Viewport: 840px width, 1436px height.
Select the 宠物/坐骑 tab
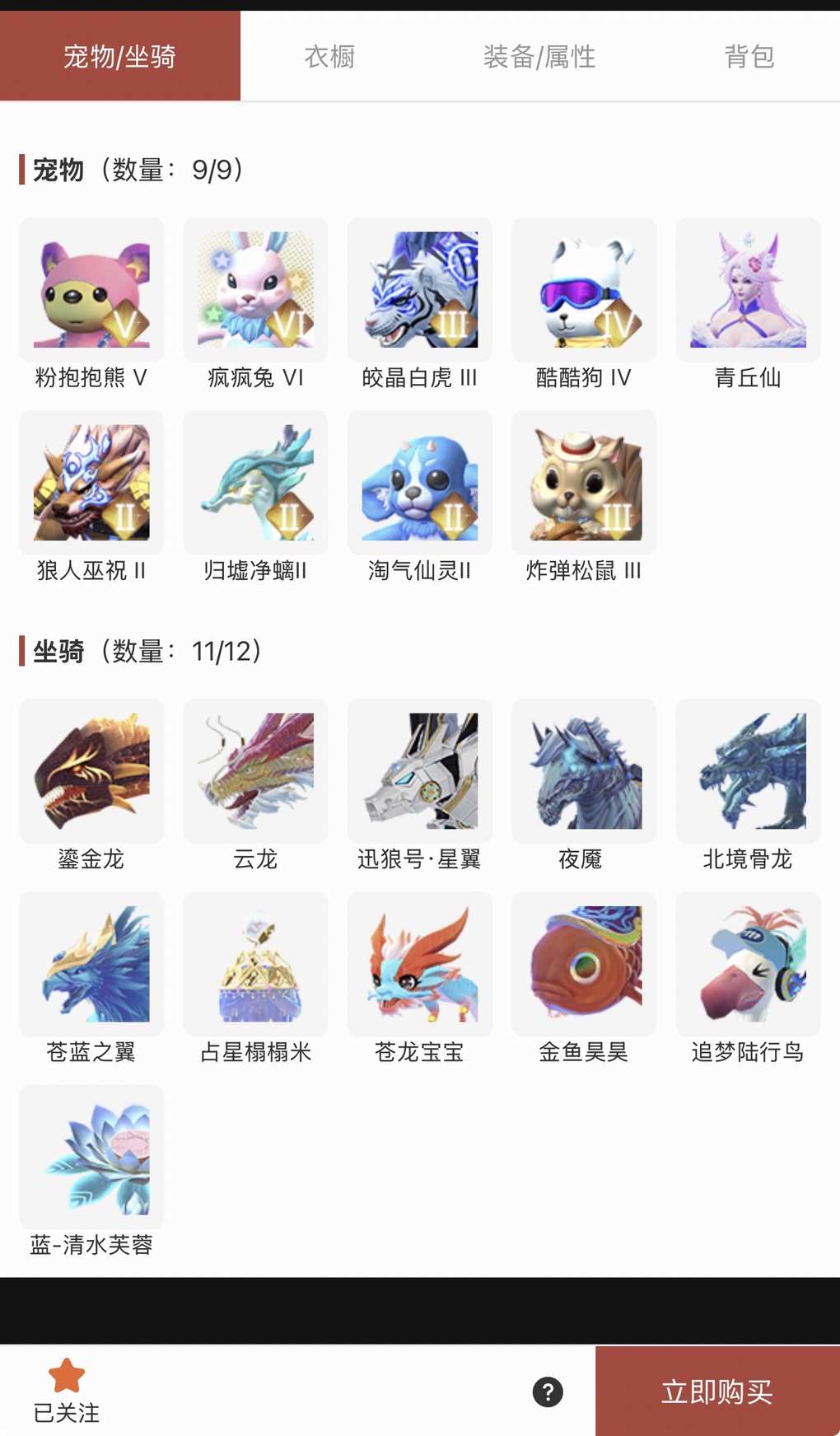pos(120,57)
